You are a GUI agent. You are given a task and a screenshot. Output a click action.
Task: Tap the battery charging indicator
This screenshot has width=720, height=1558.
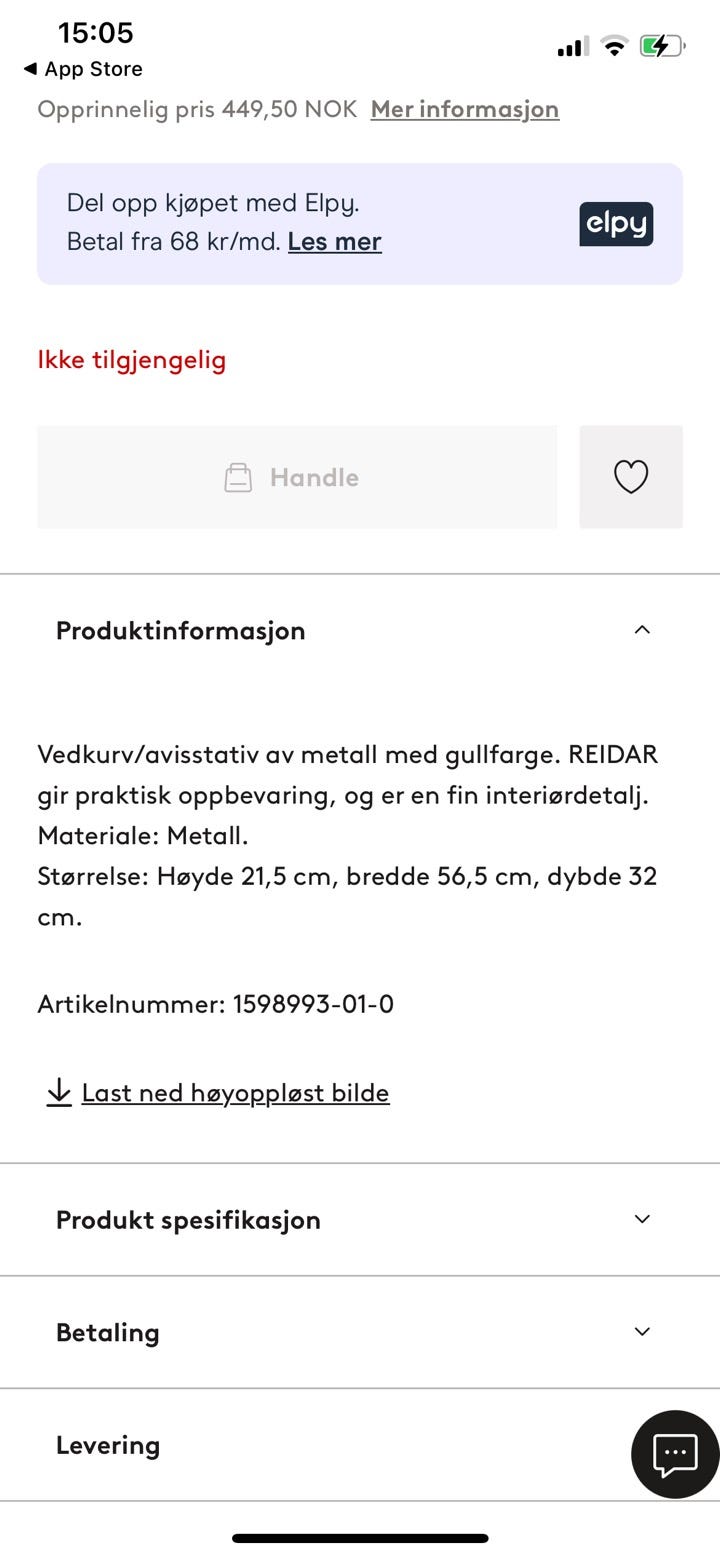click(x=662, y=44)
